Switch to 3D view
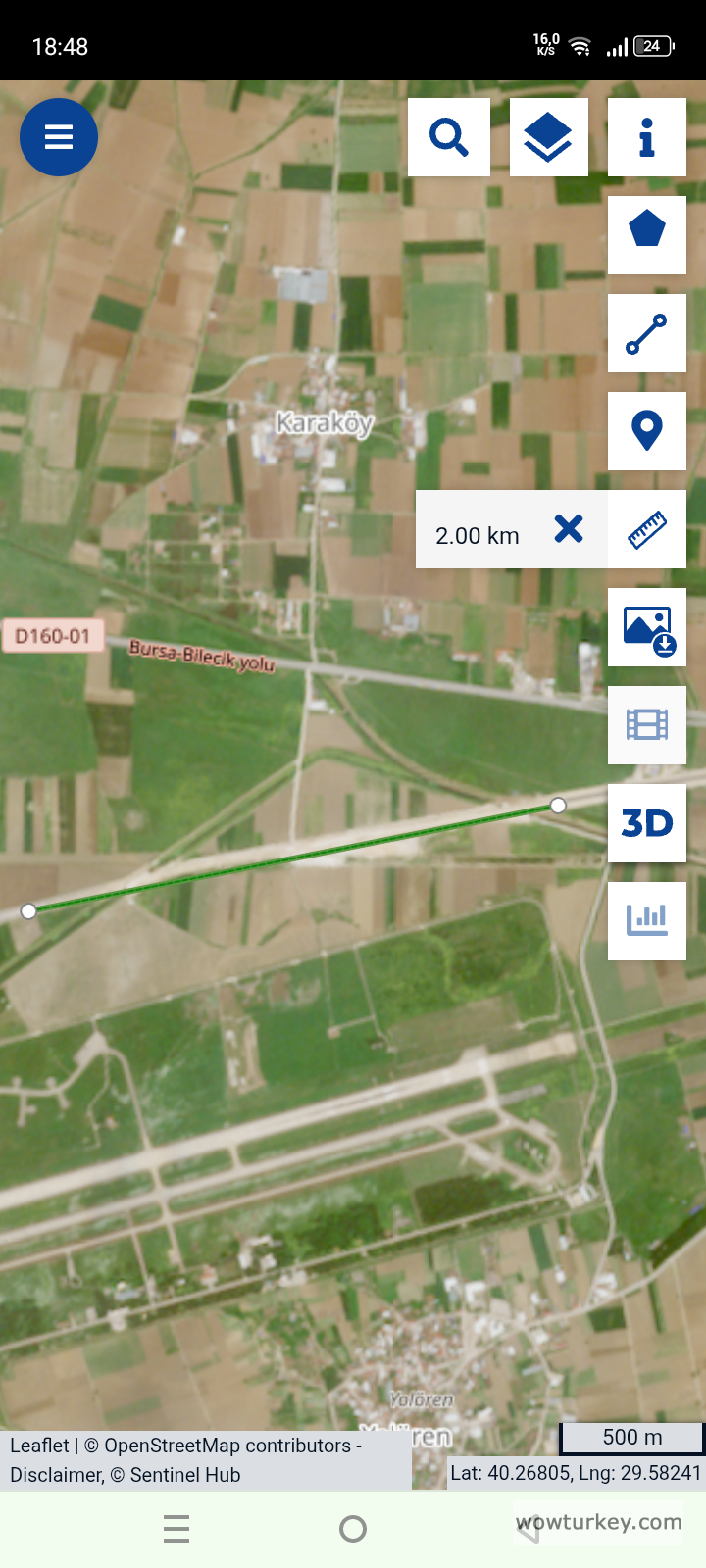The image size is (706, 1568). pyautogui.click(x=647, y=823)
